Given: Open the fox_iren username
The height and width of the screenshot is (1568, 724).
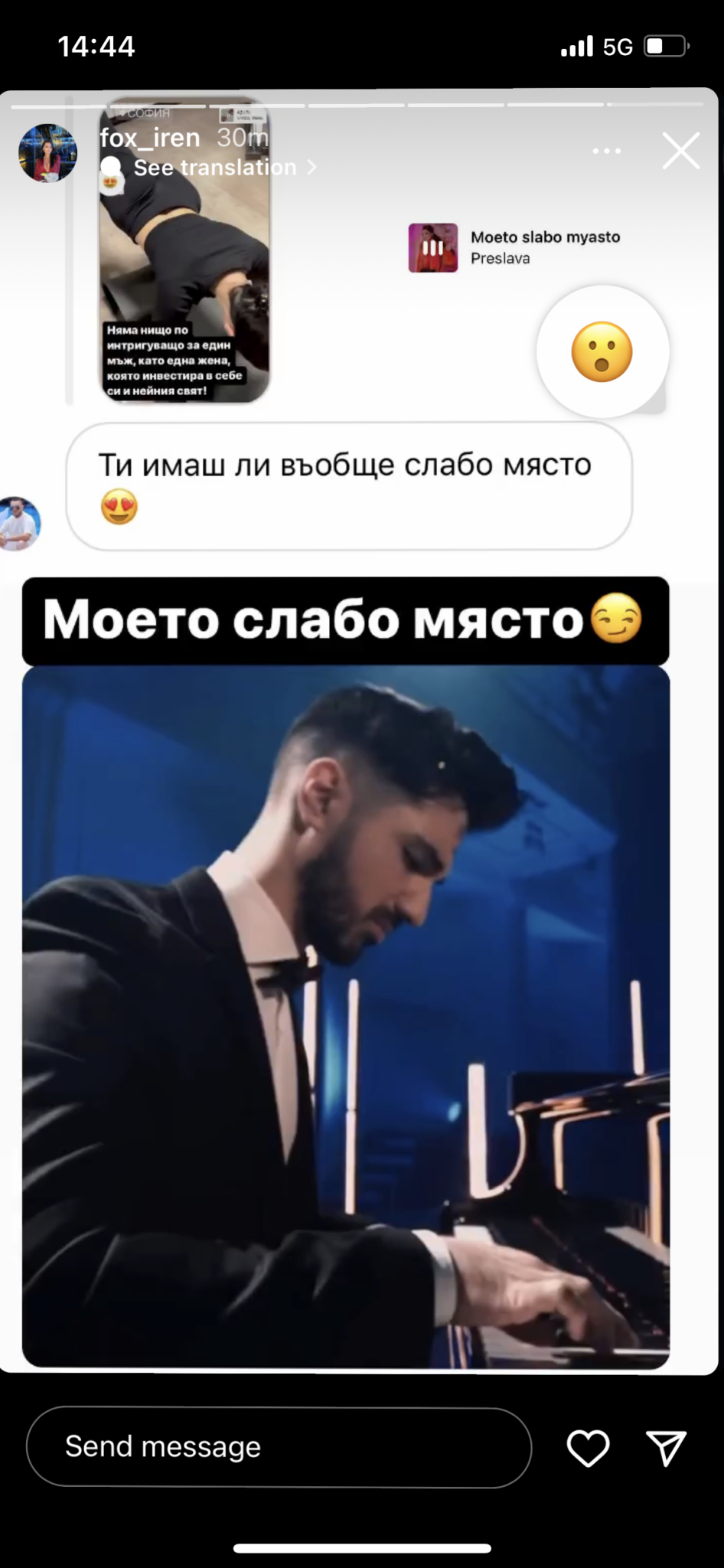Looking at the screenshot, I should pos(150,138).
